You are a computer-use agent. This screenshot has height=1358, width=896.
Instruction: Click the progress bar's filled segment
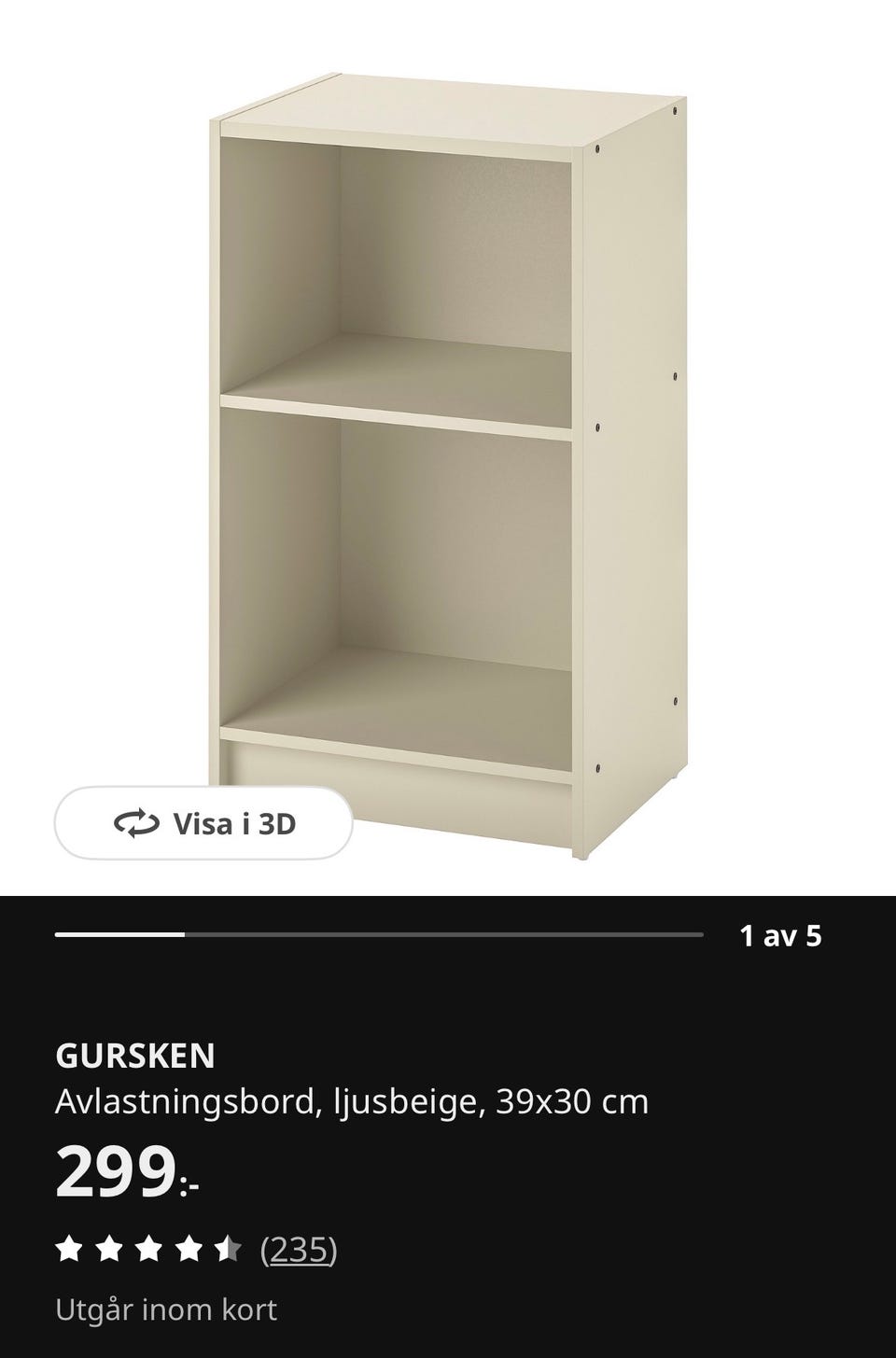tap(121, 932)
